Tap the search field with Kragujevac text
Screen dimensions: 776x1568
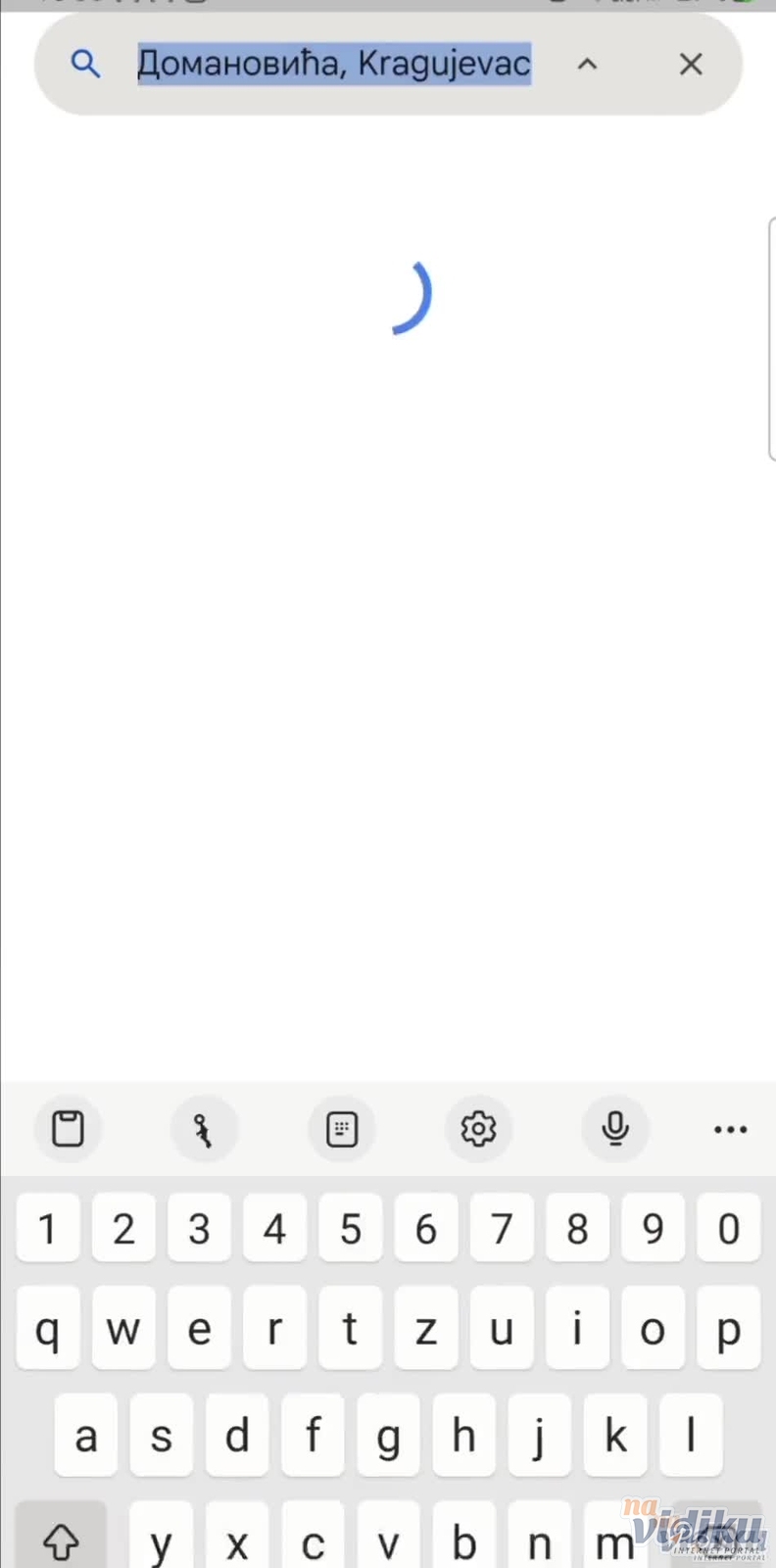click(333, 65)
